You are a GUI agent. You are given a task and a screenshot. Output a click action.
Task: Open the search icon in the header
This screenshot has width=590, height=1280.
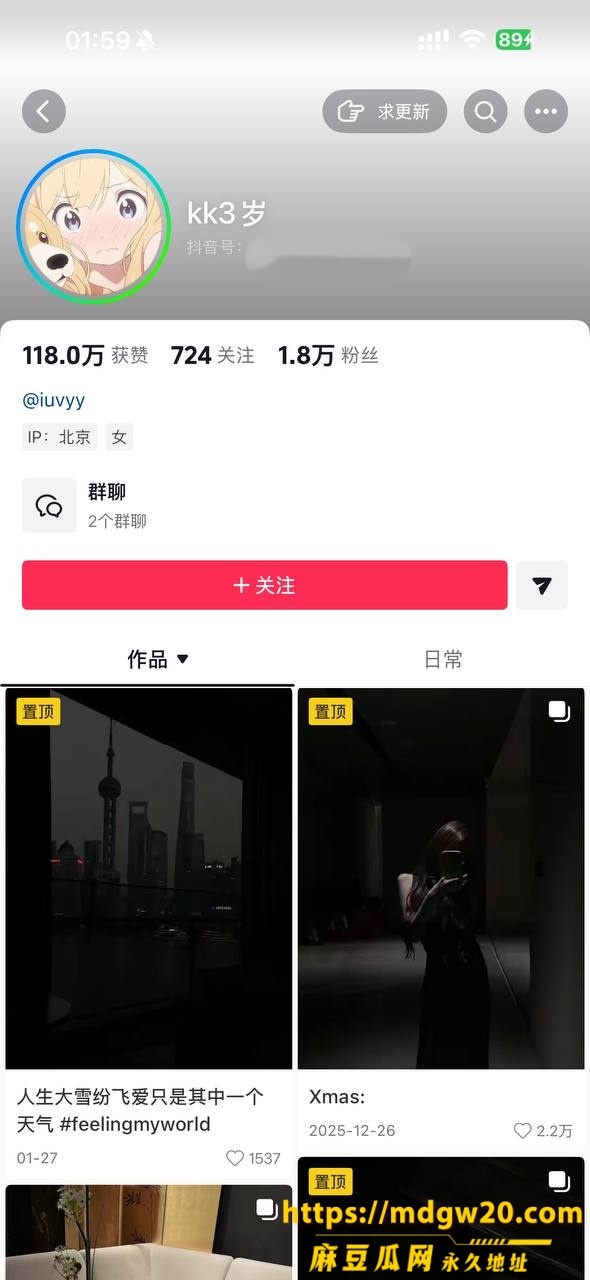point(486,111)
